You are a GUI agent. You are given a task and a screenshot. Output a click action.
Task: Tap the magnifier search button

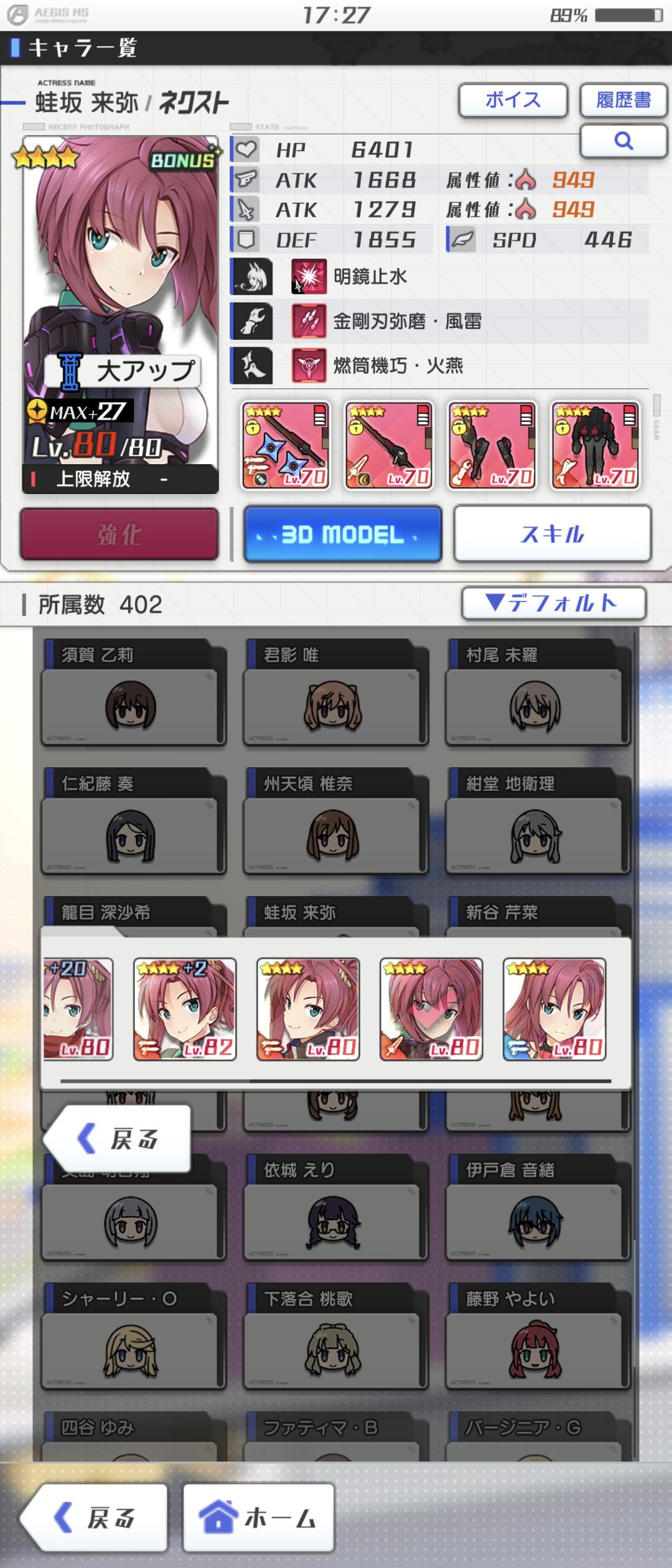coord(623,141)
